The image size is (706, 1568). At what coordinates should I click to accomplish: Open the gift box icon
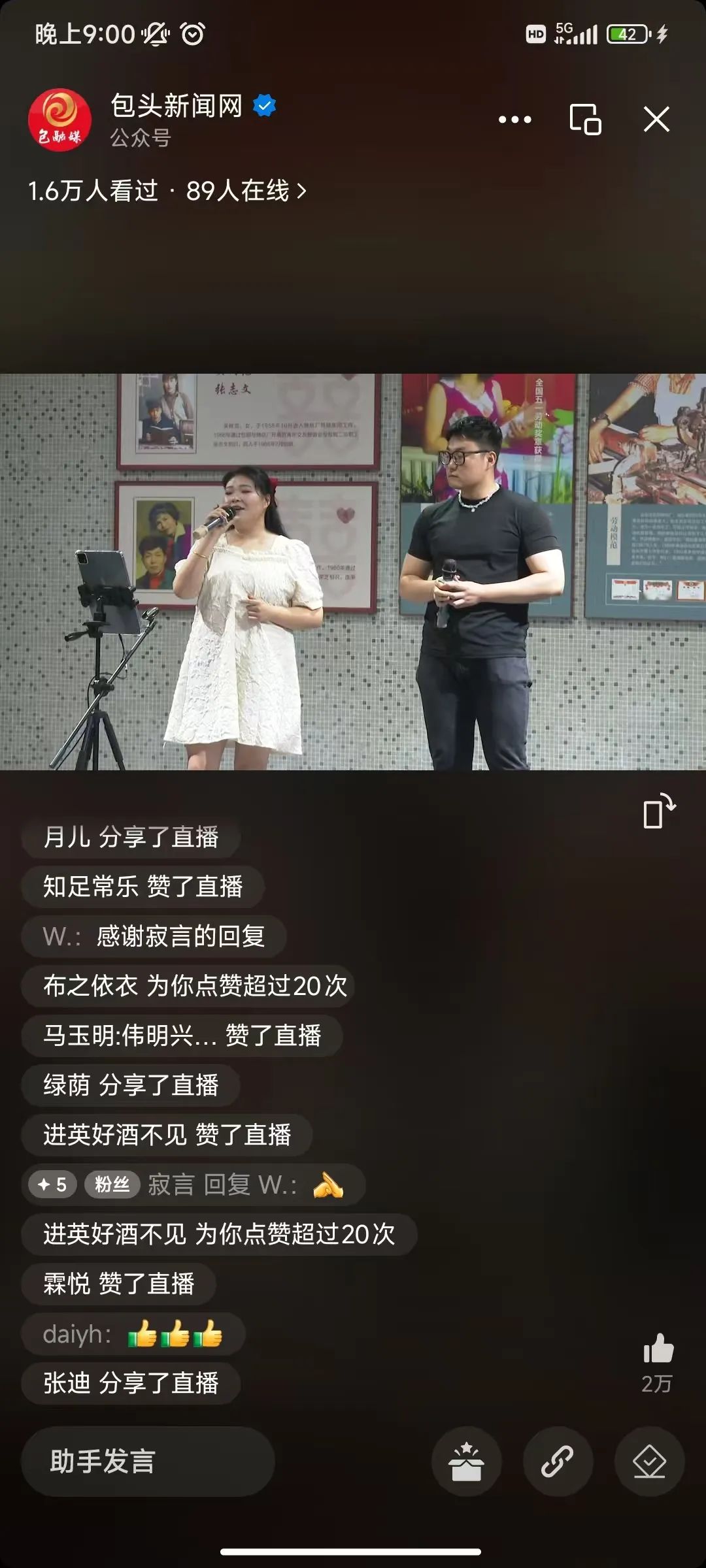[x=466, y=1462]
